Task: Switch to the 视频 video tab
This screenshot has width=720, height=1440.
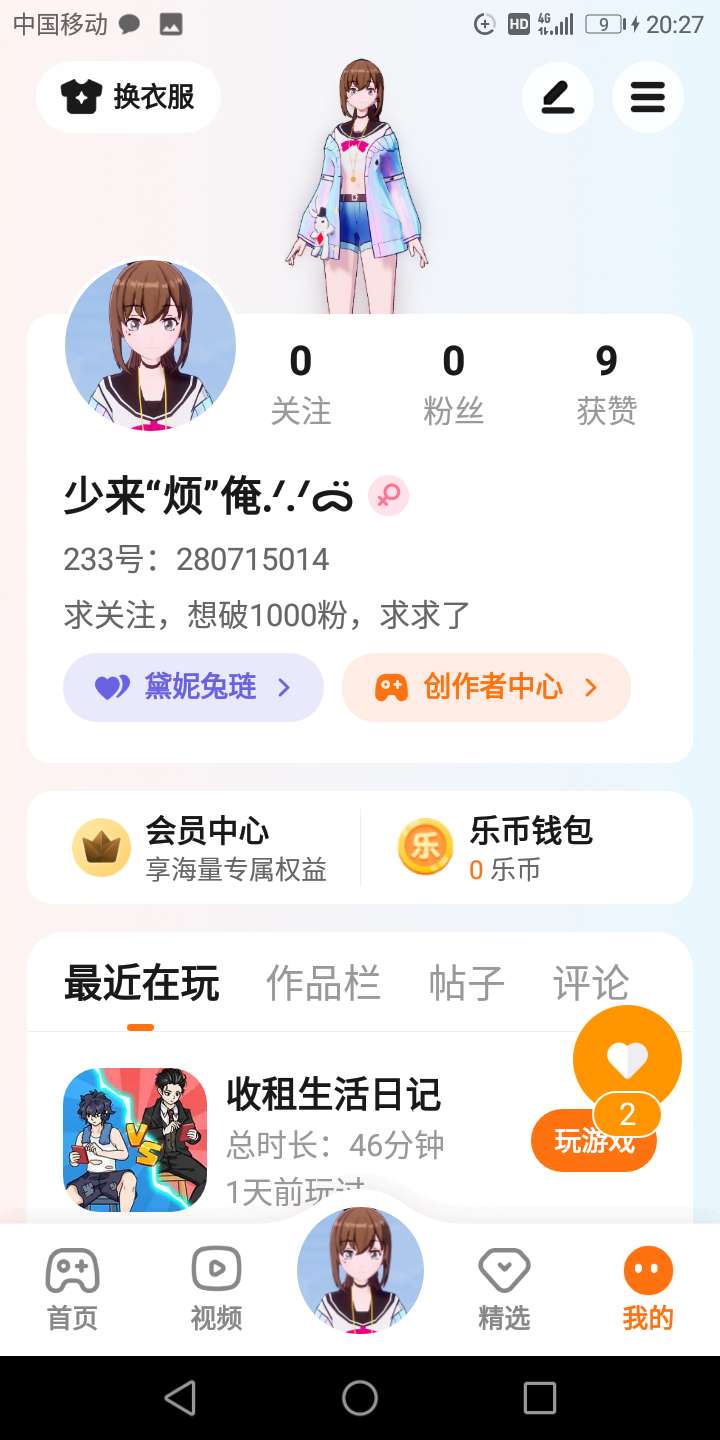Action: pos(216,1290)
